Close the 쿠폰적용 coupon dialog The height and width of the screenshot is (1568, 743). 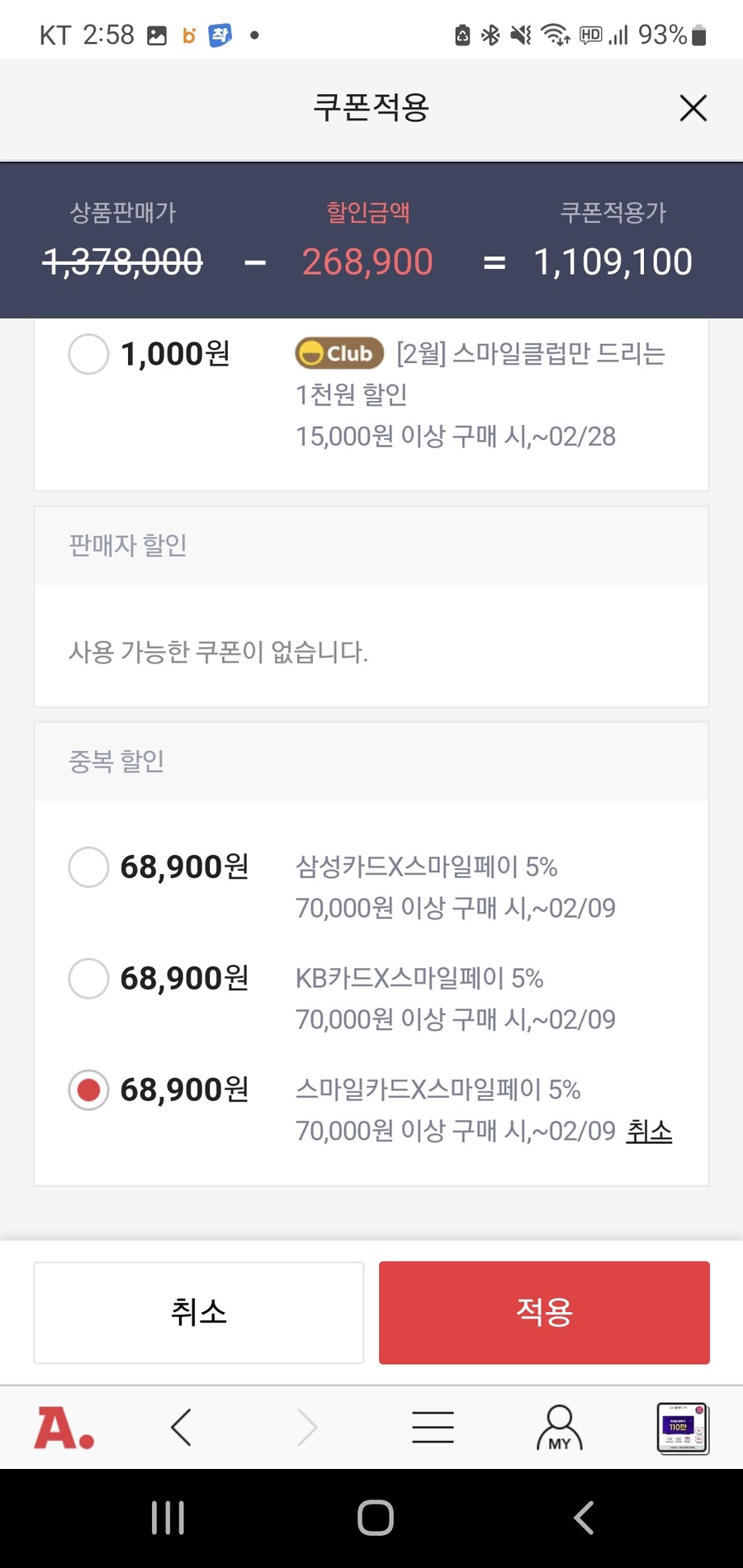[x=693, y=108]
